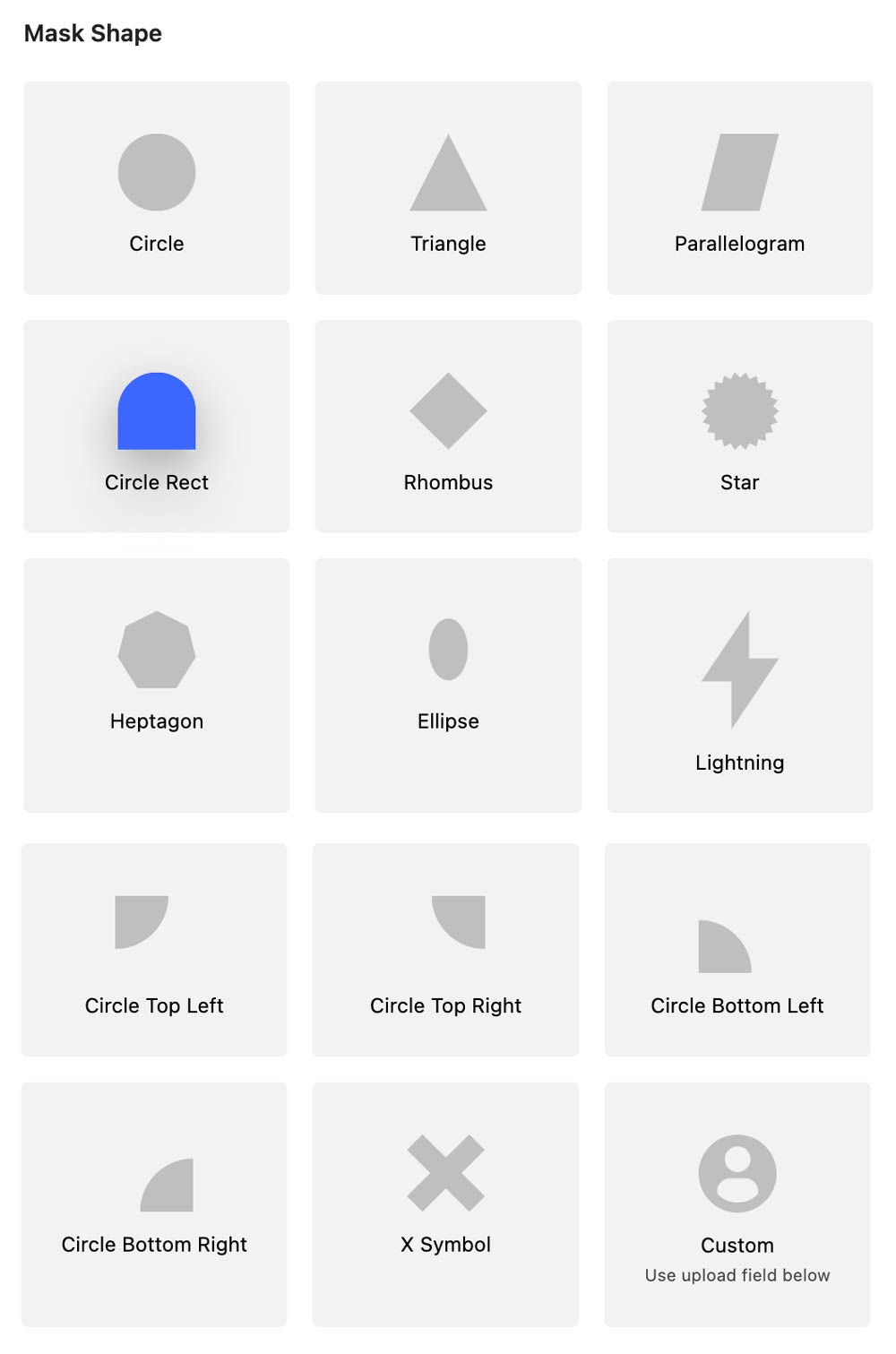The height and width of the screenshot is (1354, 896).
Task: Choose the Circle Top Right shape
Action: coord(445,950)
